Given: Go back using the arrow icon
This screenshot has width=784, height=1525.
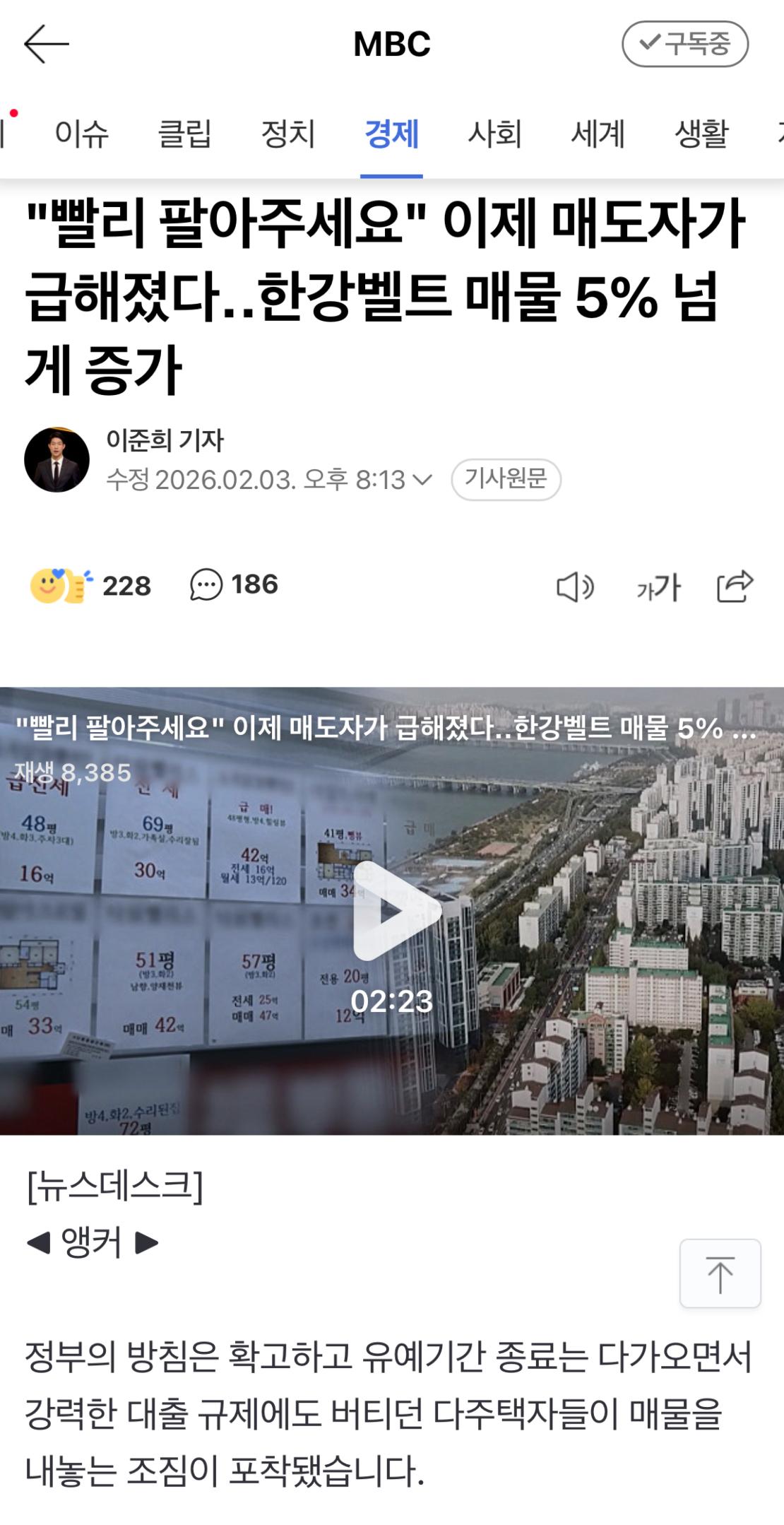Looking at the screenshot, I should [x=47, y=44].
